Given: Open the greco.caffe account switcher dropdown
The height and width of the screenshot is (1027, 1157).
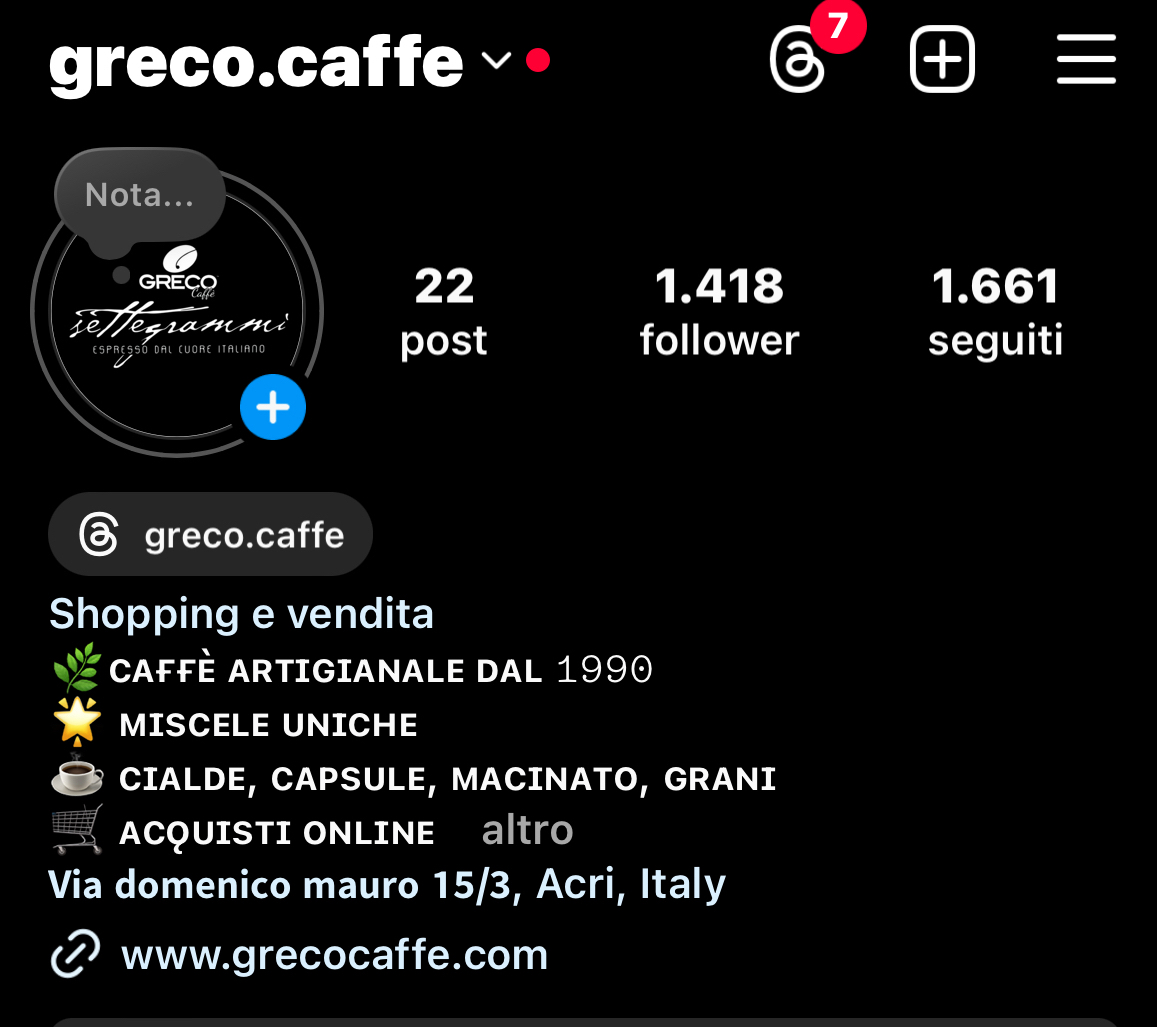Looking at the screenshot, I should (496, 62).
